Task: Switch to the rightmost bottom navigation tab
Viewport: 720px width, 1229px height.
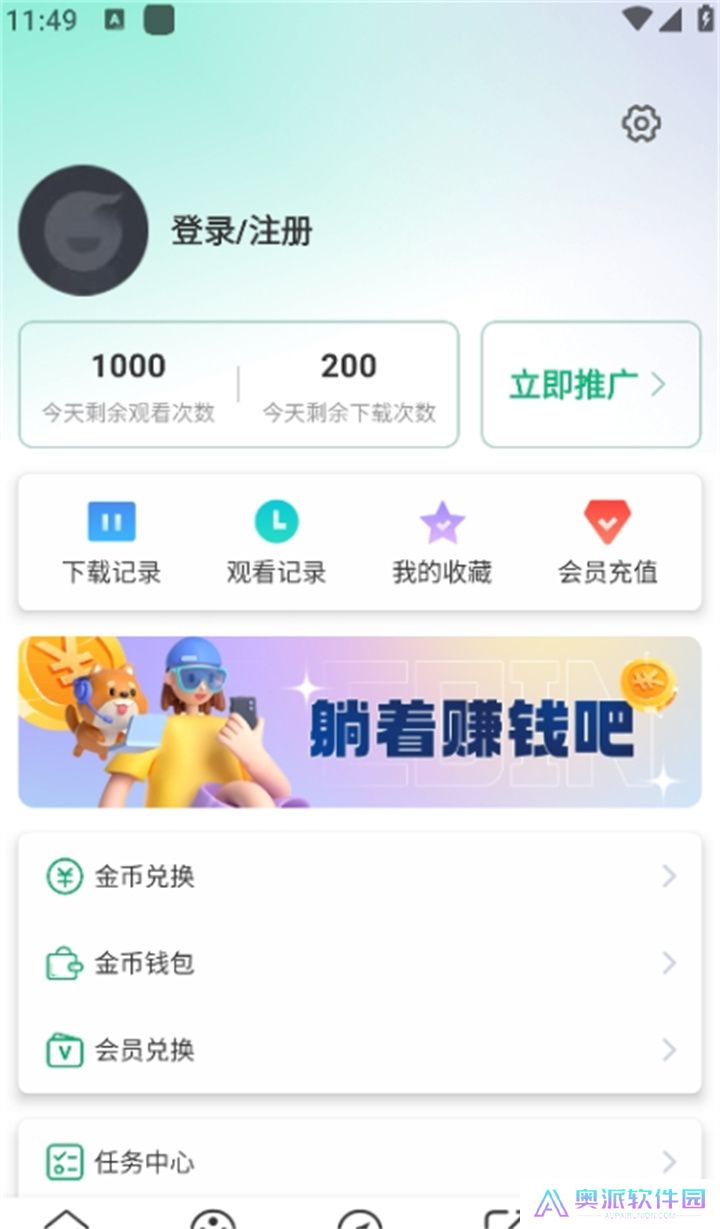Action: [x=506, y=1216]
